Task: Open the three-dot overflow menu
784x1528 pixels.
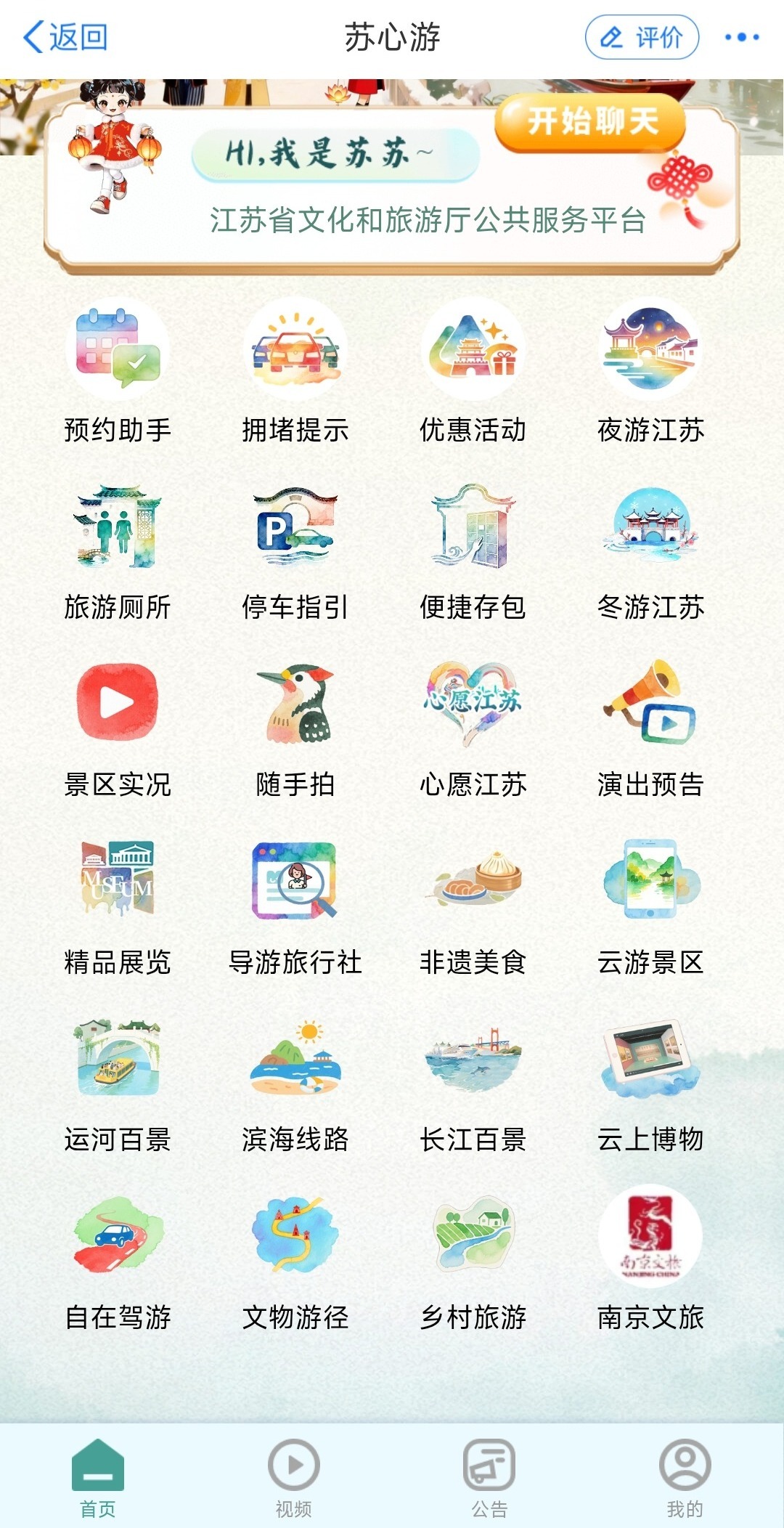Action: pyautogui.click(x=741, y=37)
